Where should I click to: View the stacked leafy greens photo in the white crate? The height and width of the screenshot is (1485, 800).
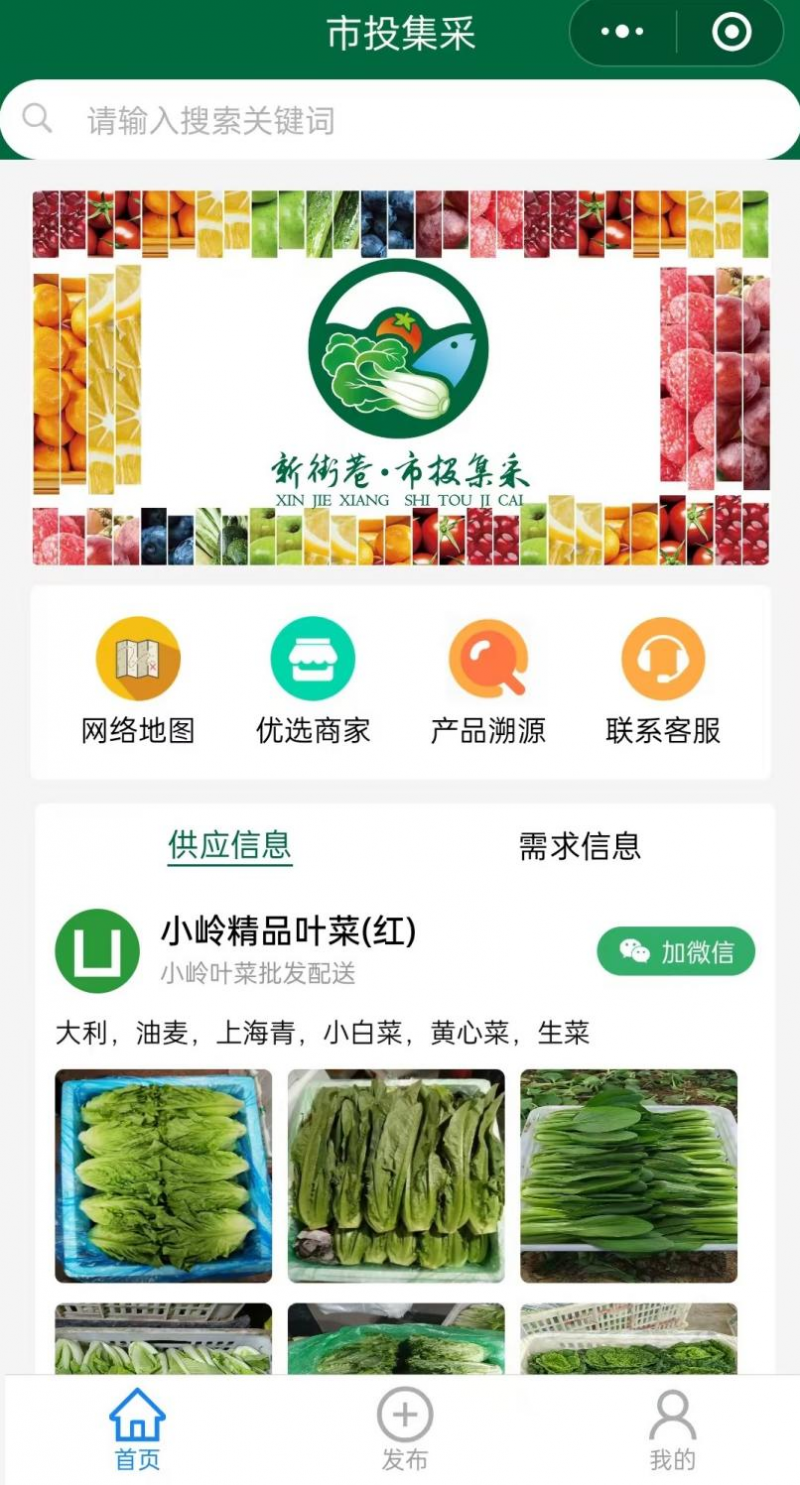629,1176
